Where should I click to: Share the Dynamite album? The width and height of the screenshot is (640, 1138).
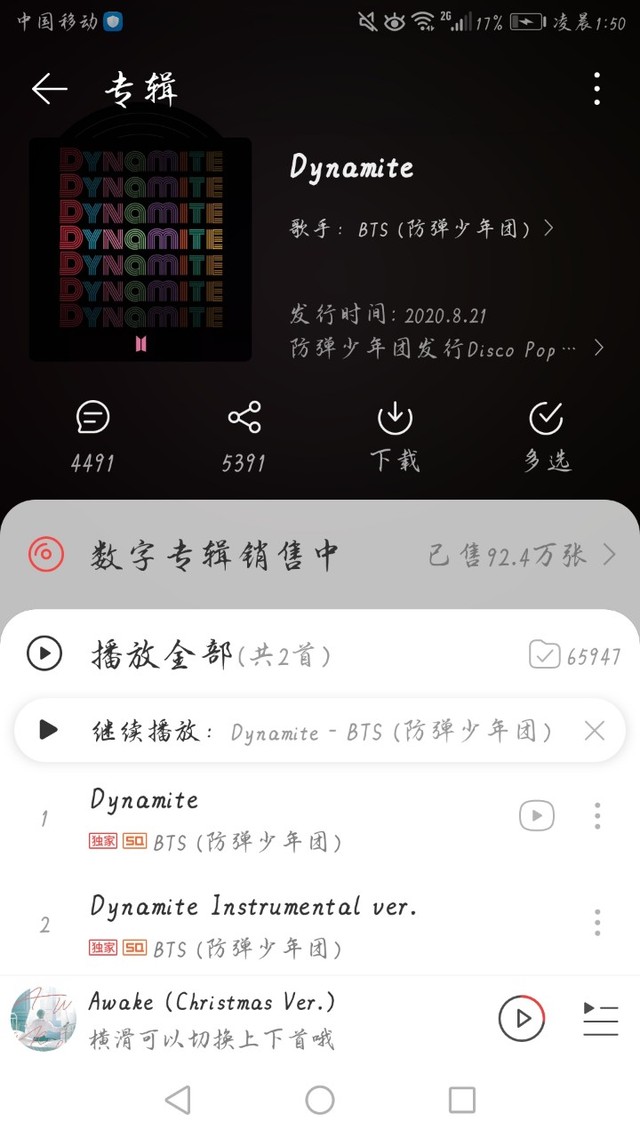click(244, 436)
